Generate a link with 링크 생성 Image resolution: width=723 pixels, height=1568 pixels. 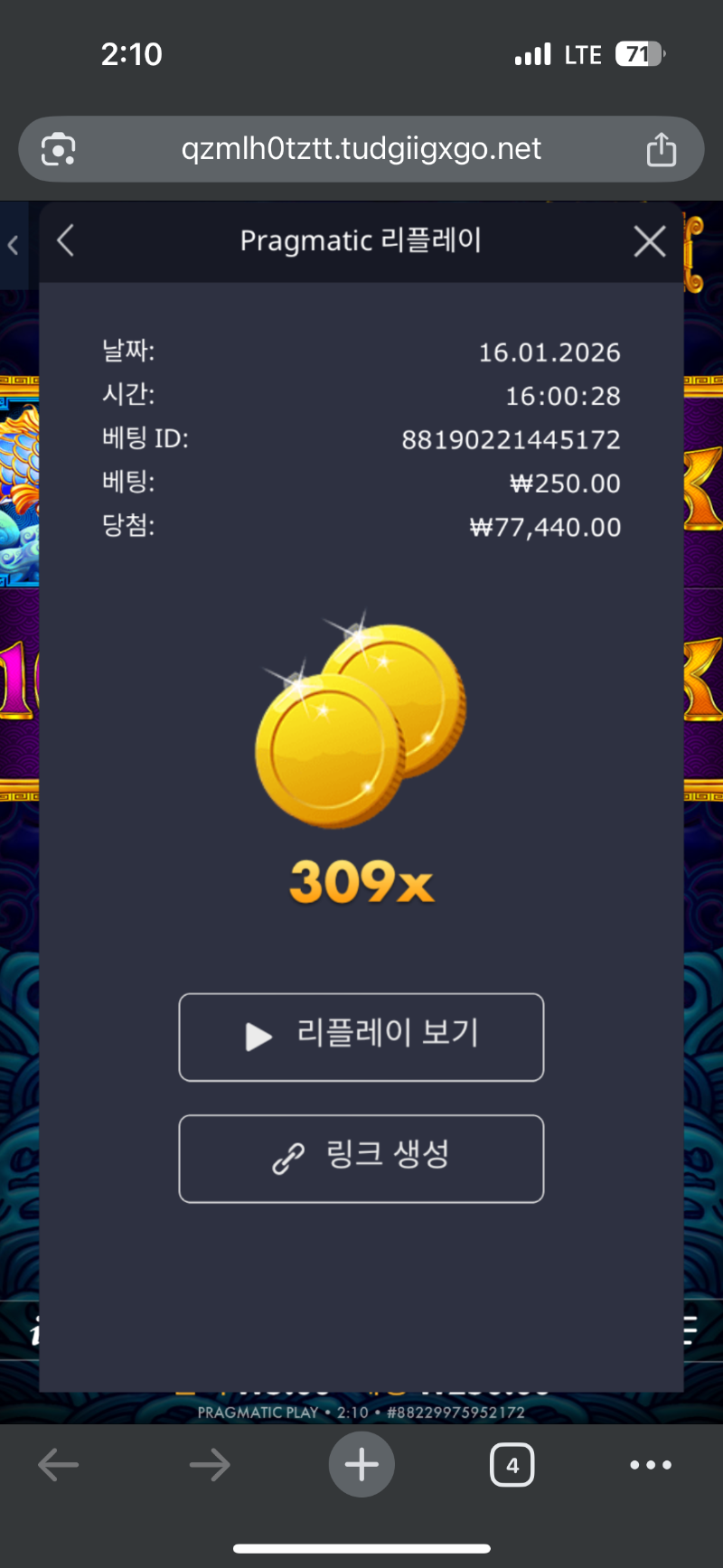(361, 1158)
